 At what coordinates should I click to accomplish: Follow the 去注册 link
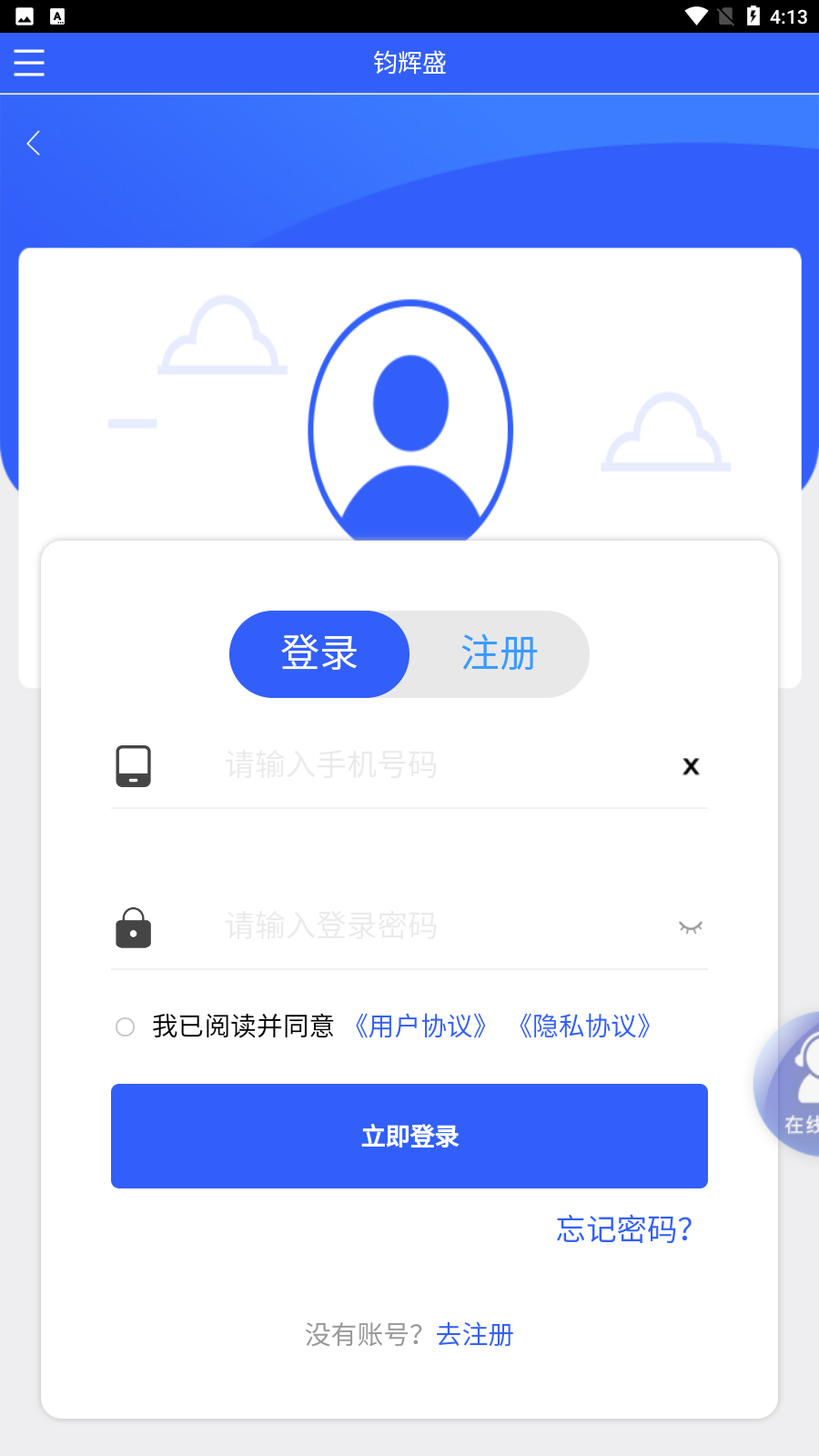coord(475,1335)
